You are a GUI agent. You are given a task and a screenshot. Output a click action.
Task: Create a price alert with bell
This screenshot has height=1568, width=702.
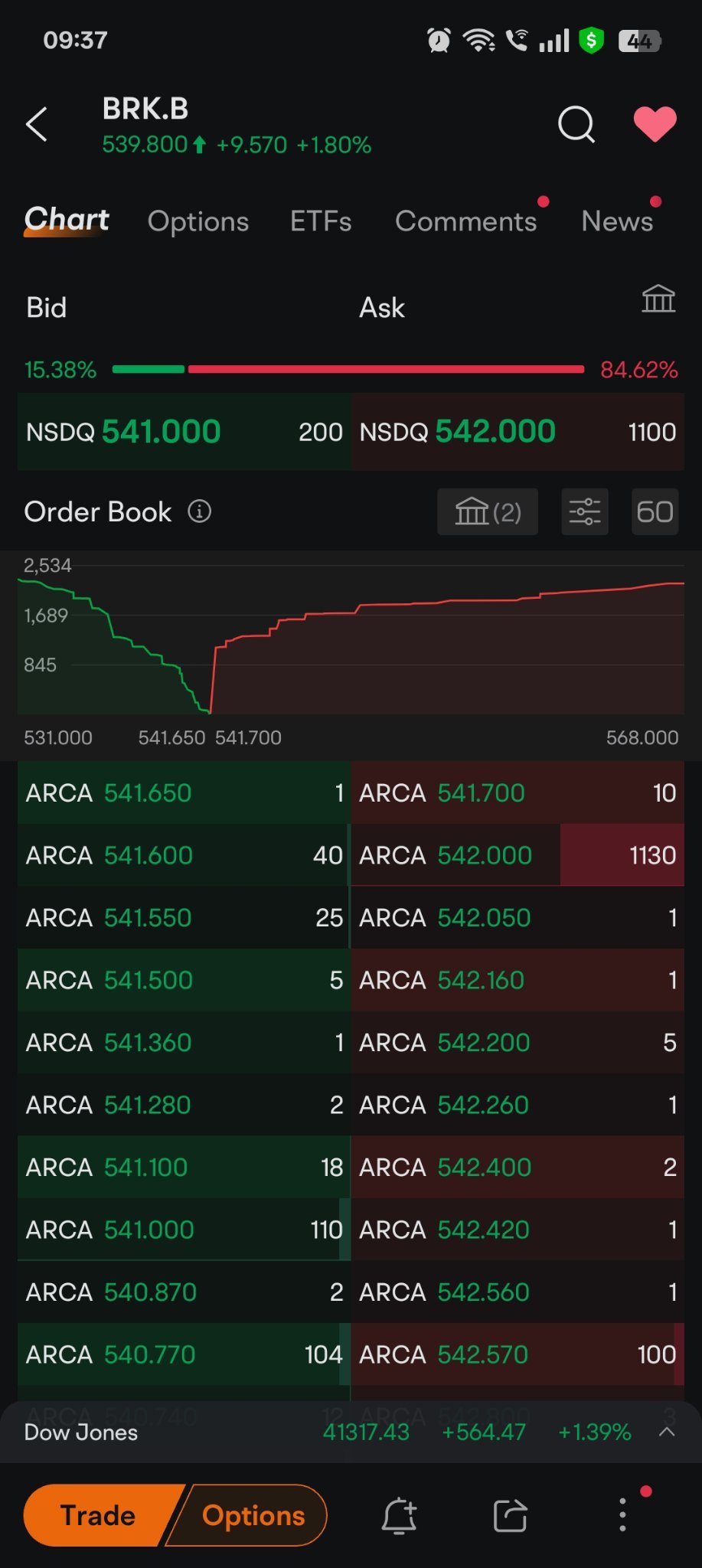(399, 1516)
